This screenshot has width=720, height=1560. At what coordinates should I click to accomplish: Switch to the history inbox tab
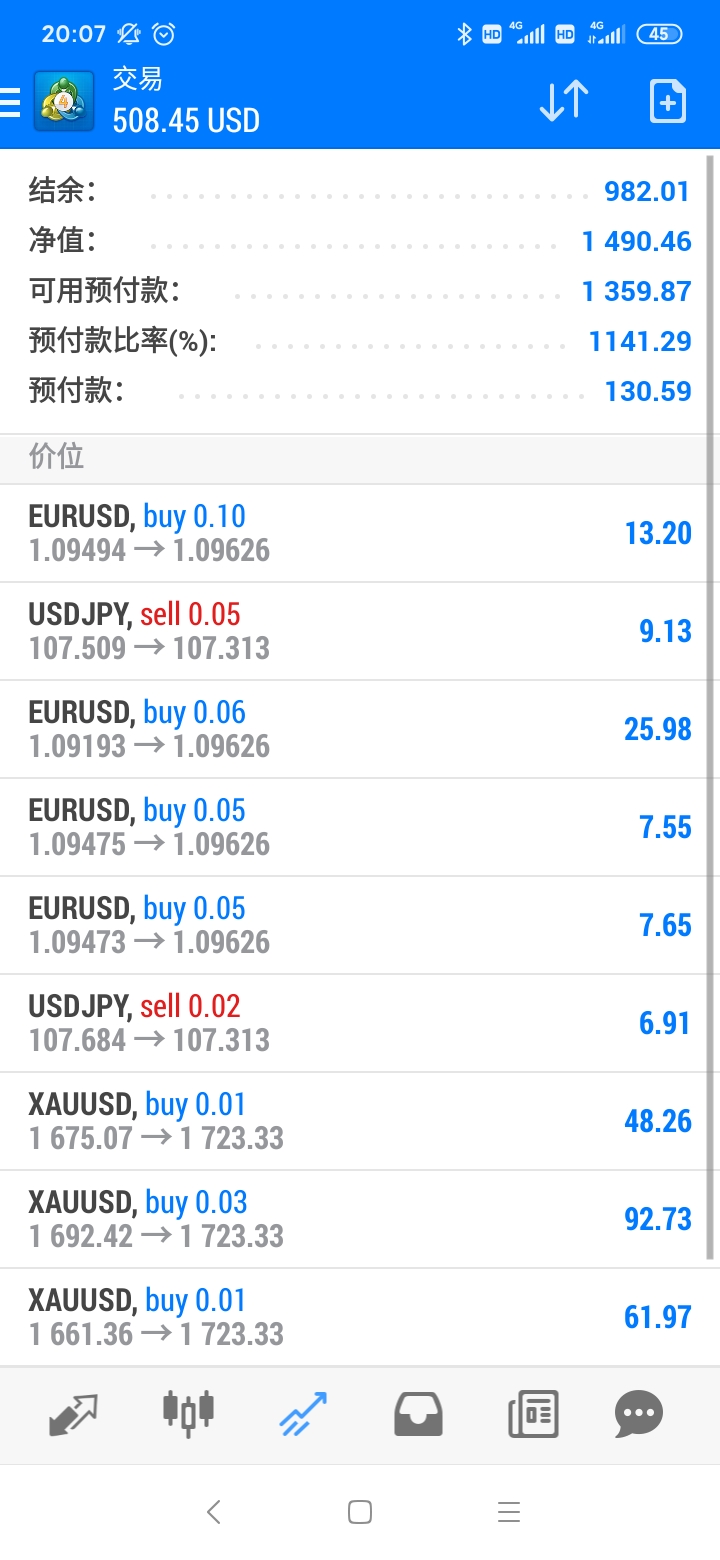tap(418, 1414)
